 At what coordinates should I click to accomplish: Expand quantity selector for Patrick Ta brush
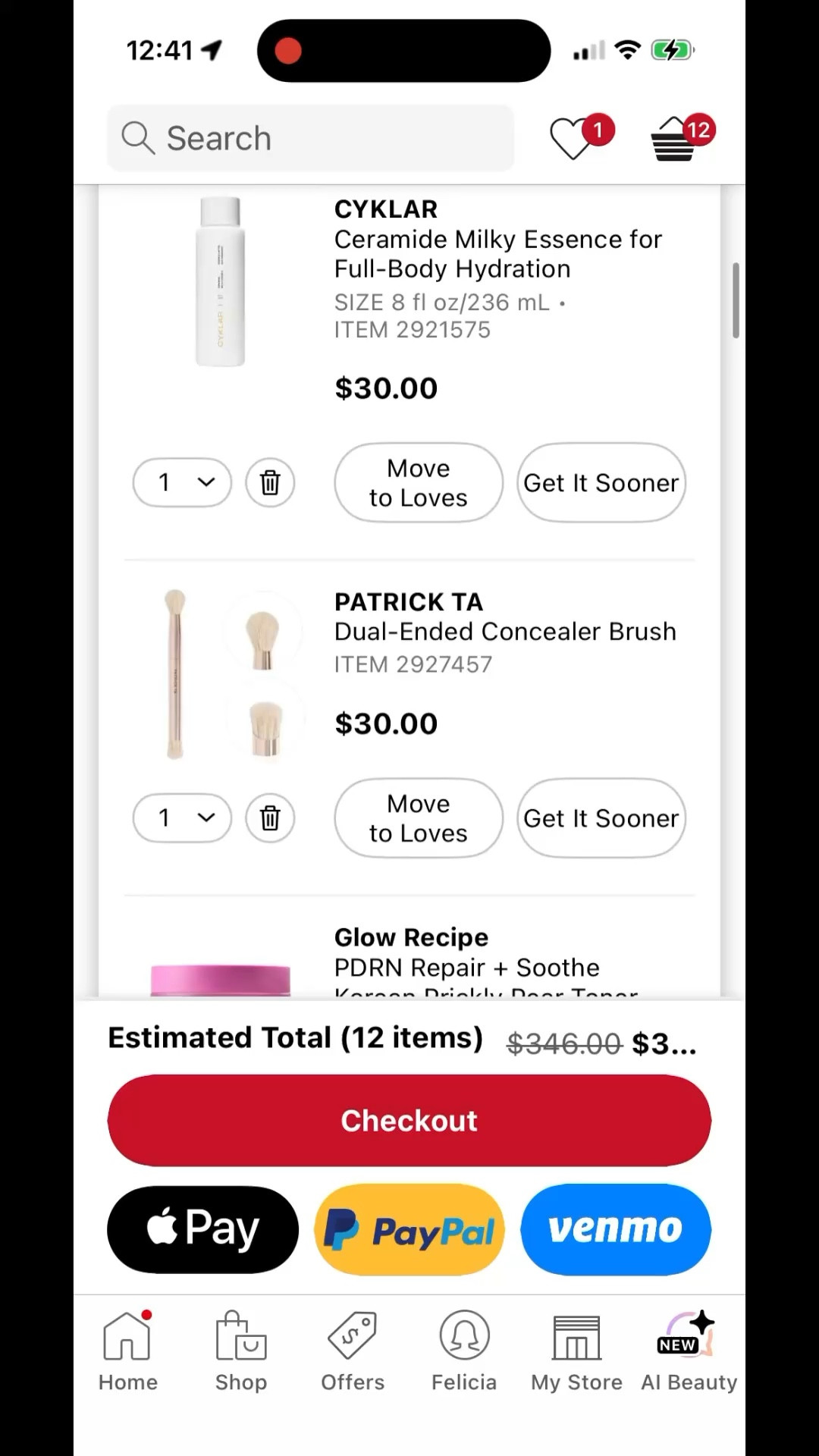click(x=182, y=818)
